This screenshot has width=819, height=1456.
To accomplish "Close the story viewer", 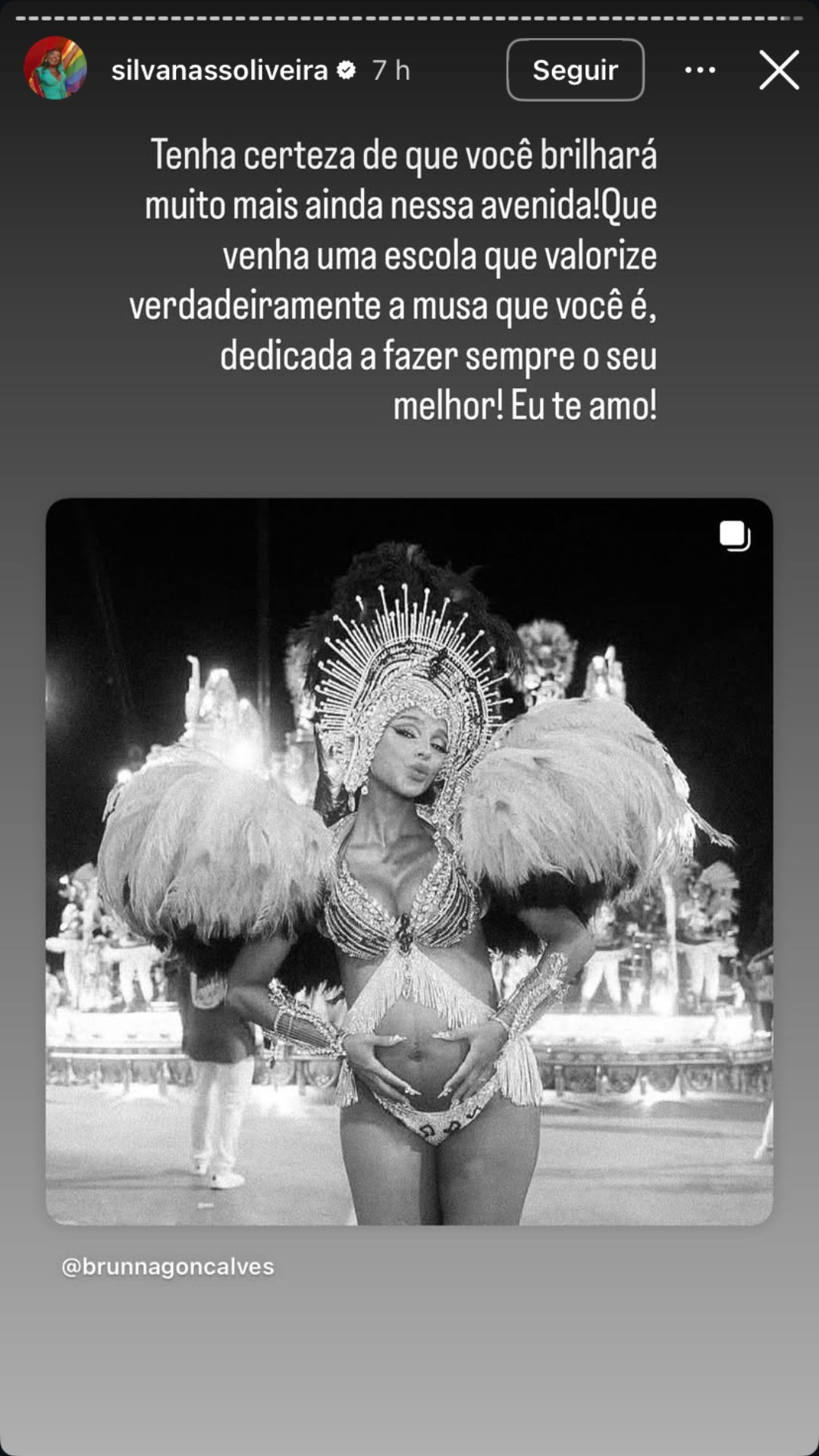I will [x=779, y=70].
